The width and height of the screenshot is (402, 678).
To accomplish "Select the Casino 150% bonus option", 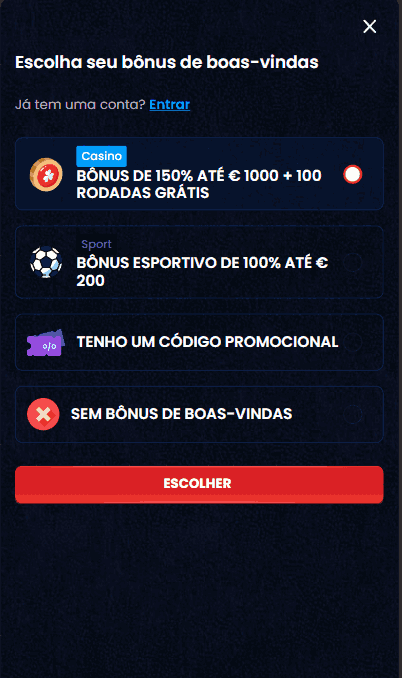I will point(199,174).
